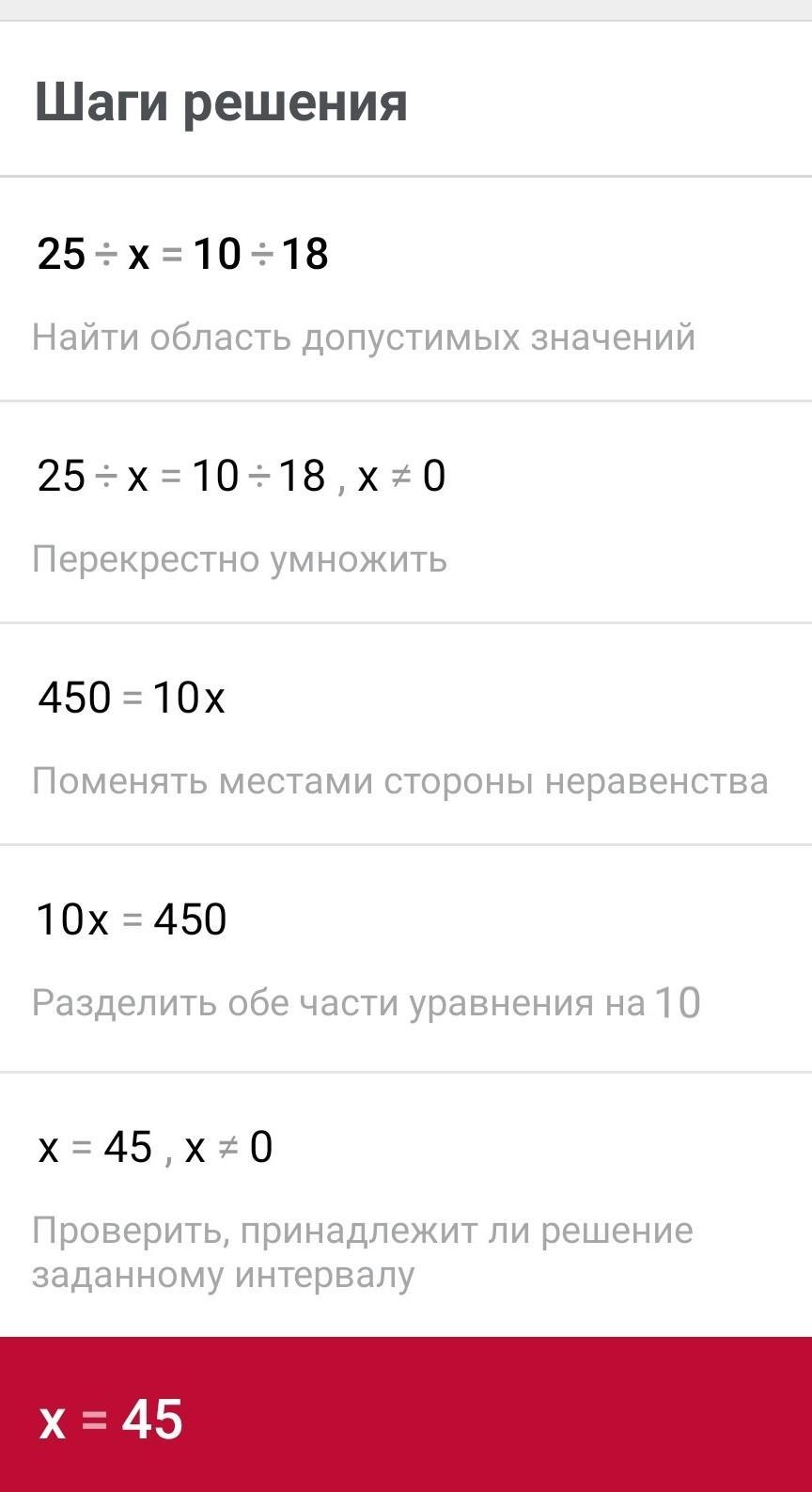Screen dimensions: 812x1492
Task: Open the step "Поменять местами стороны неравенства"
Action: coord(406,733)
